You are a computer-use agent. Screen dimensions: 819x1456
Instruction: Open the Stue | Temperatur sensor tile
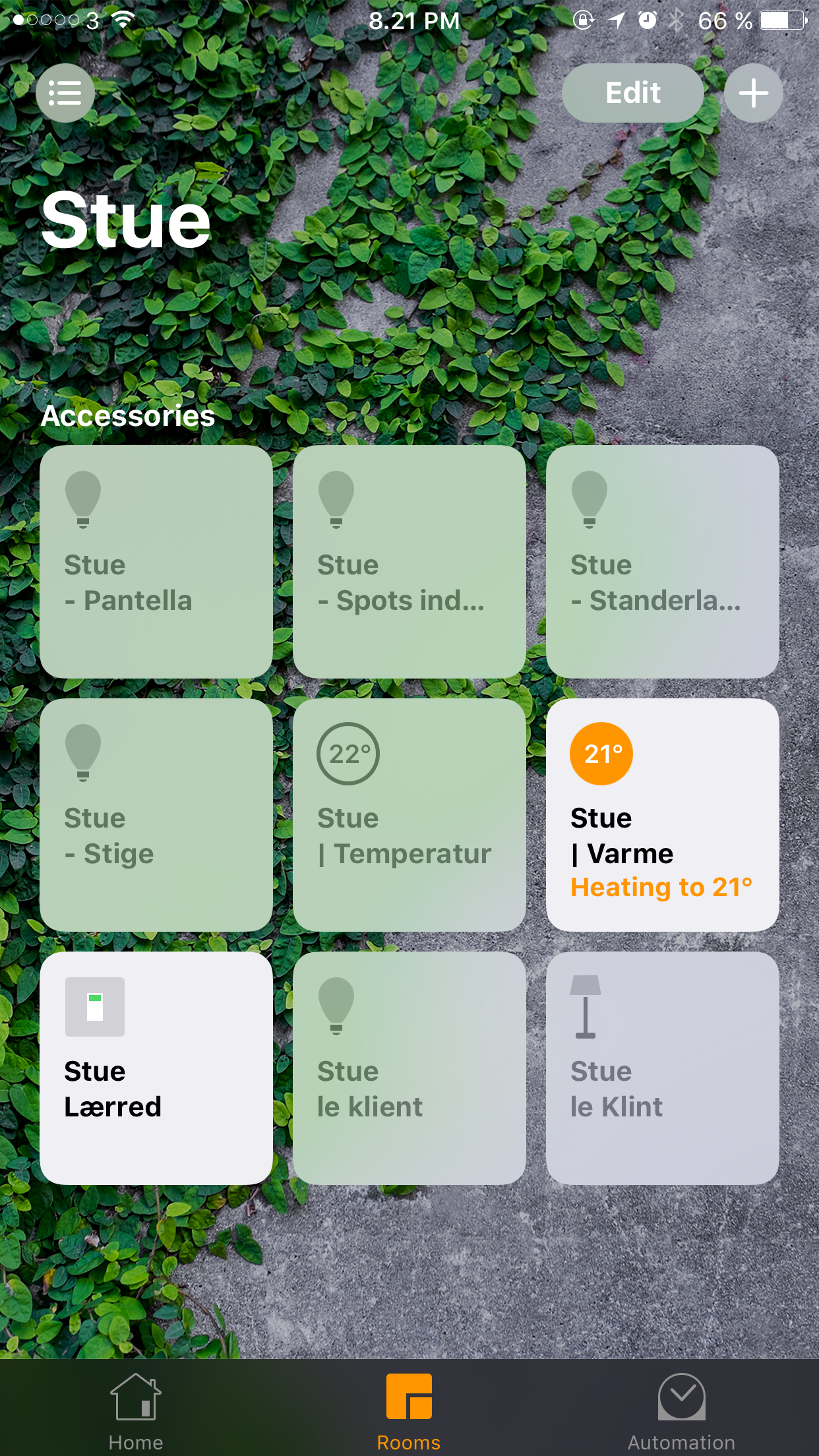[409, 814]
